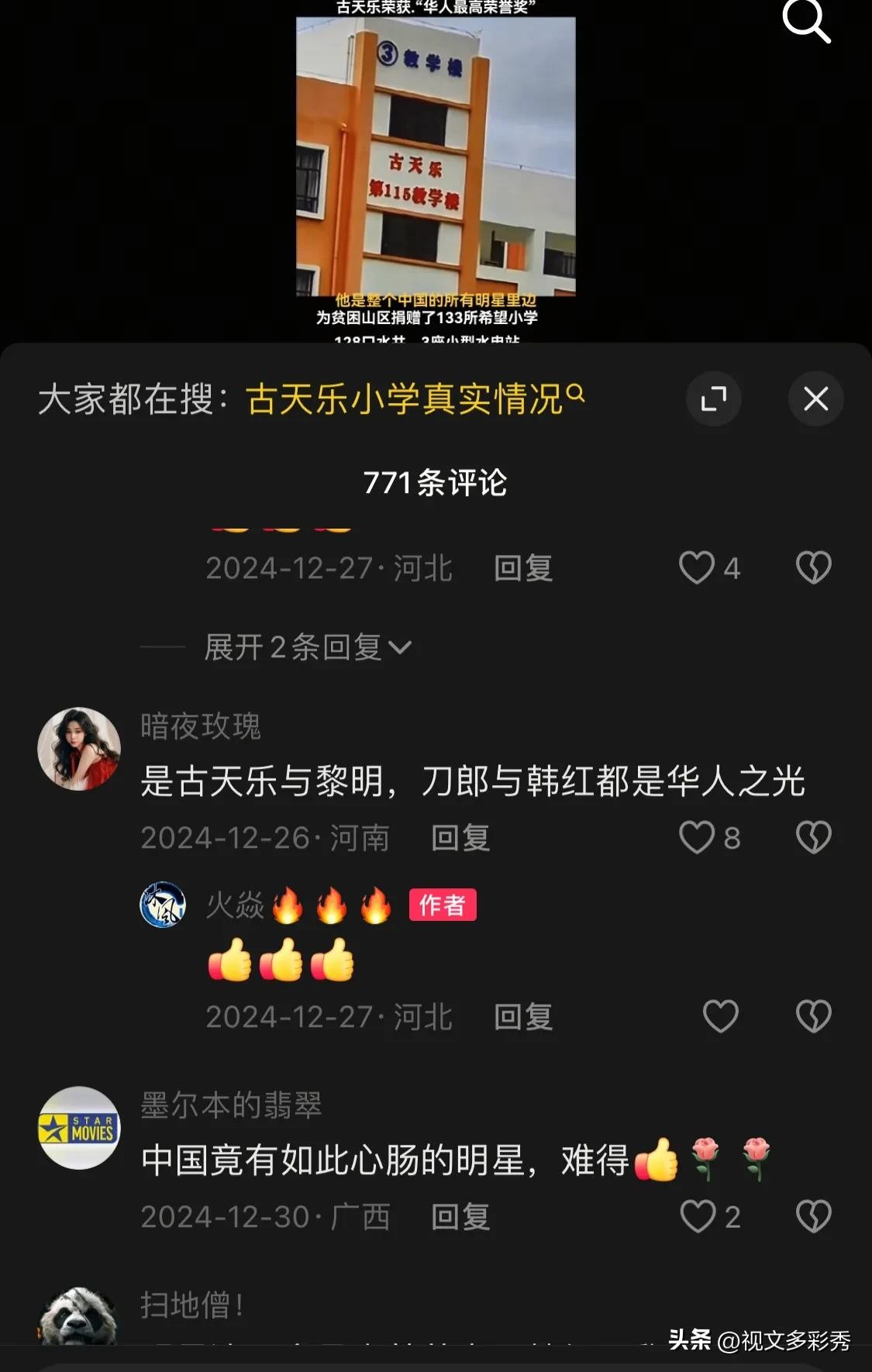Screen dimensions: 872x1372
Task: Open 墨尔本的翡翠's profile avatar
Action: pyautogui.click(x=79, y=1128)
